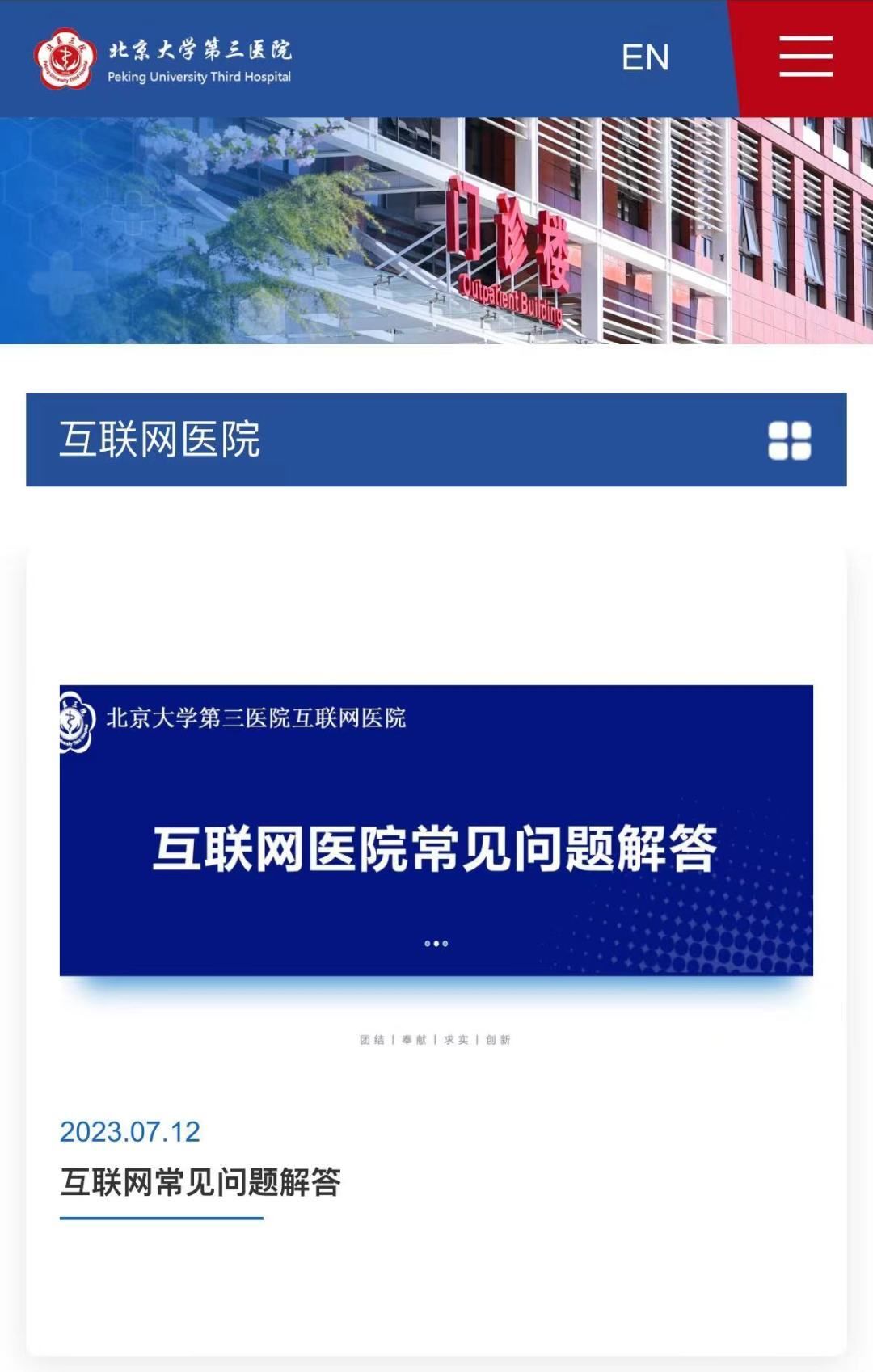Open the 互联网医院 section grid menu
Viewport: 873px width, 1372px height.
(x=789, y=440)
